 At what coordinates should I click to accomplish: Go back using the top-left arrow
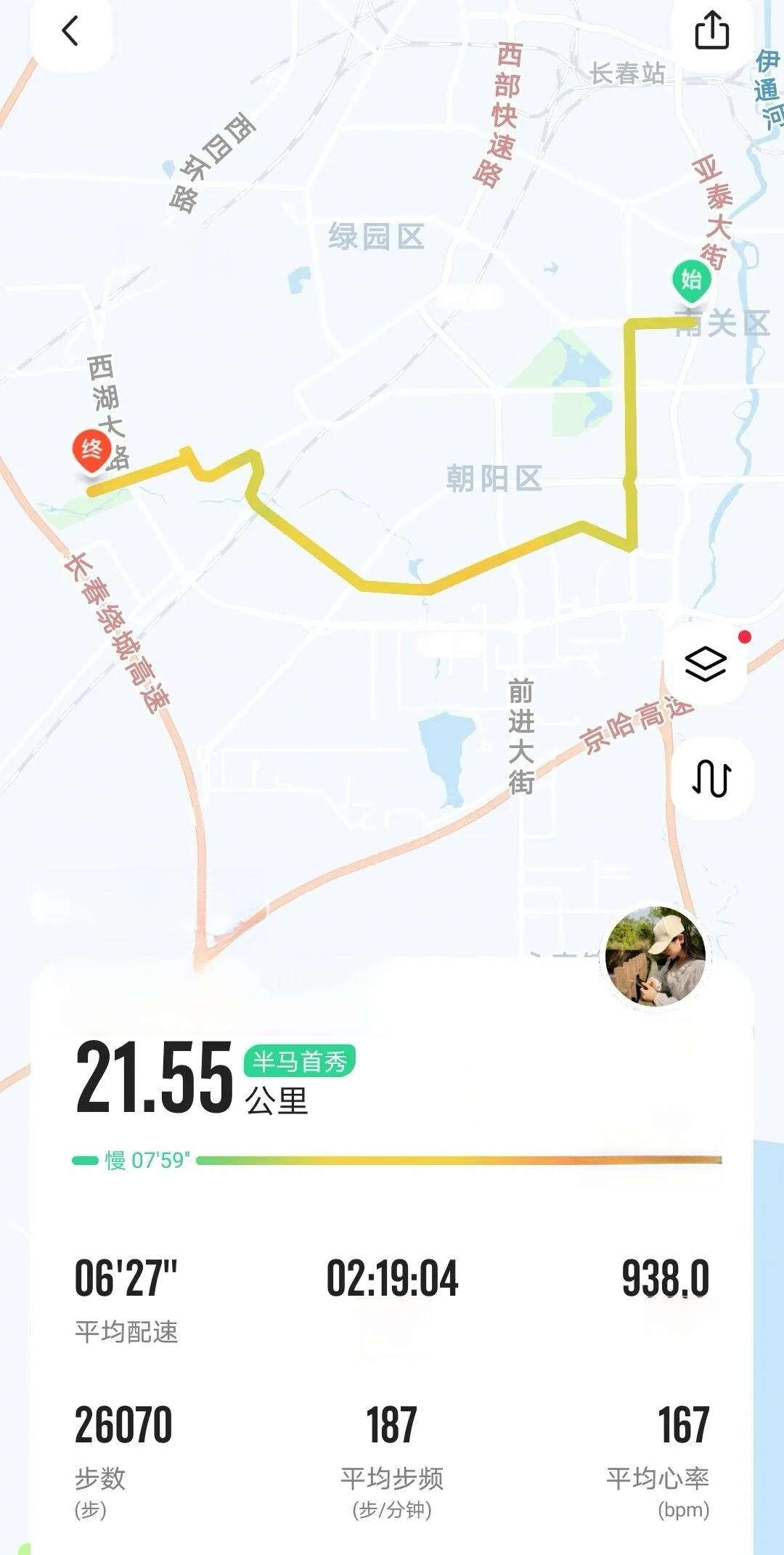point(70,31)
